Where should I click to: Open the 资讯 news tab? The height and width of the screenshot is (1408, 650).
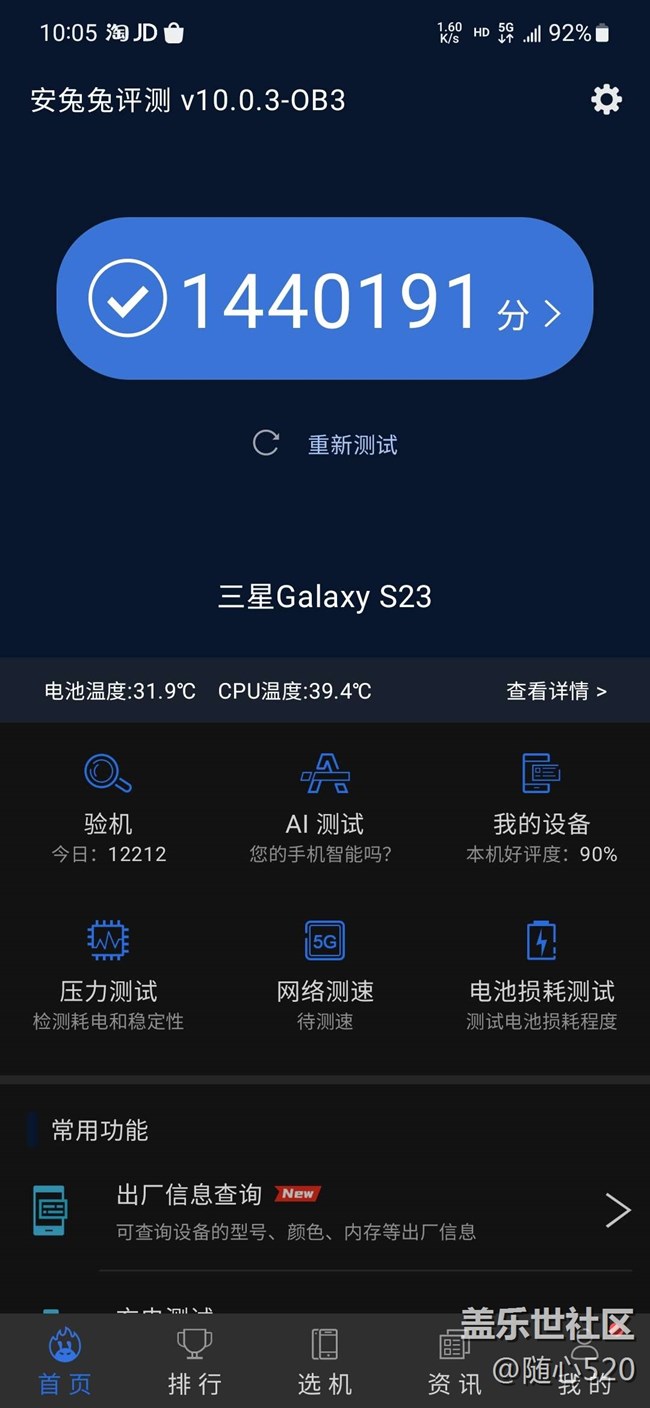coord(454,1361)
